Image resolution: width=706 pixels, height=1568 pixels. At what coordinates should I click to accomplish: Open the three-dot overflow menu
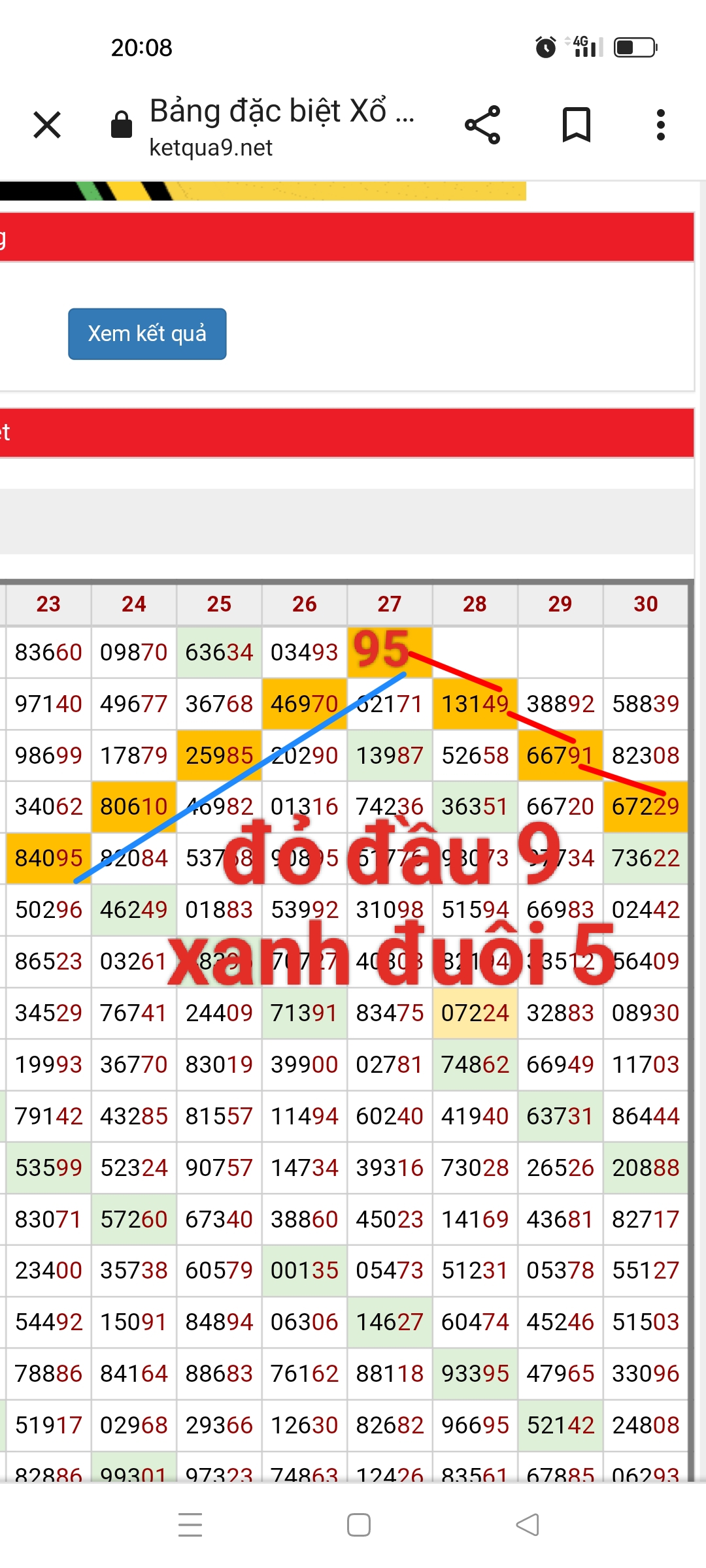[660, 125]
